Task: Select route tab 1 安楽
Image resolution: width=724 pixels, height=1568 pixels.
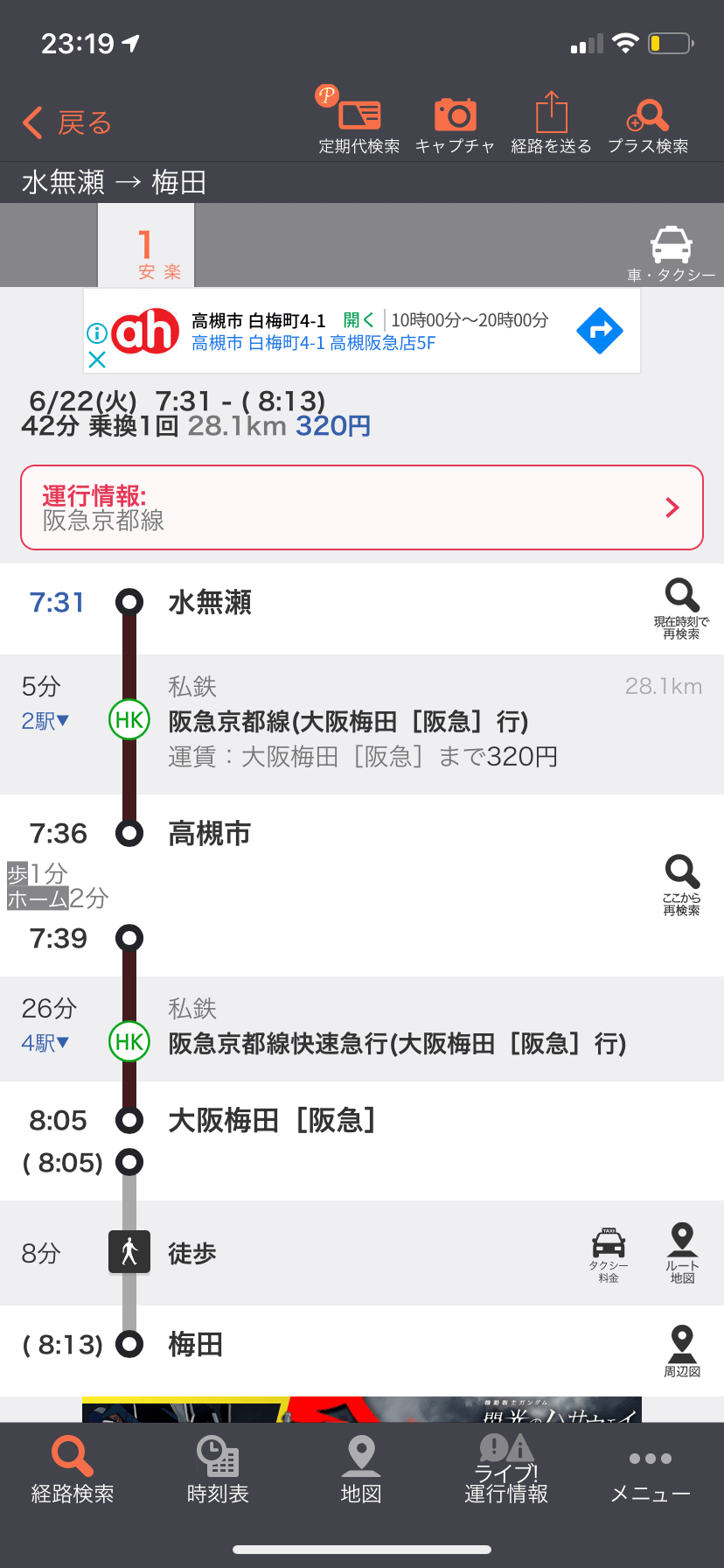Action: (145, 245)
